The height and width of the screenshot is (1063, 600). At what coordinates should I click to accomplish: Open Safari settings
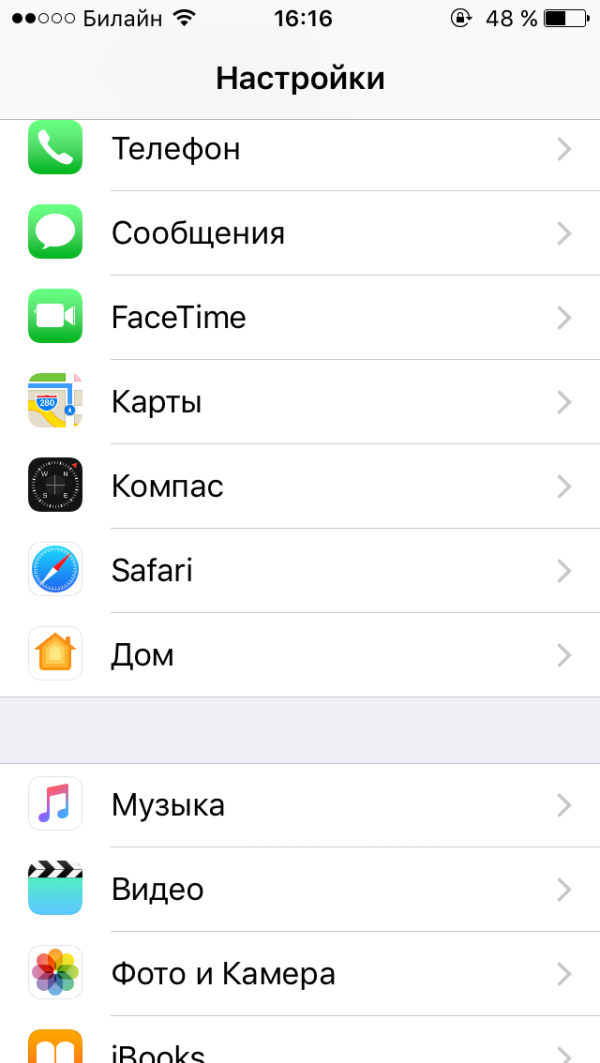tap(300, 570)
